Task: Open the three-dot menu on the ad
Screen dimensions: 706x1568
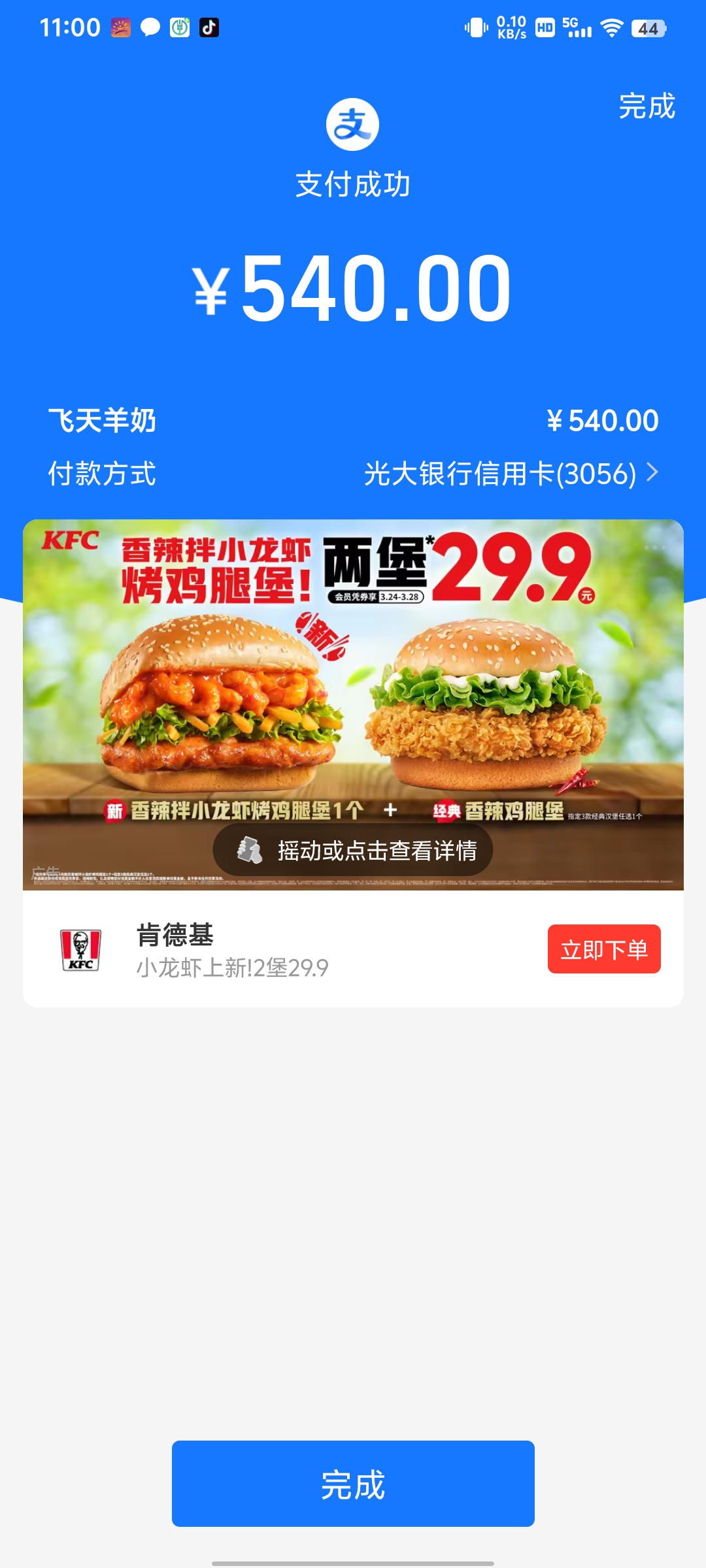Action: (x=654, y=547)
